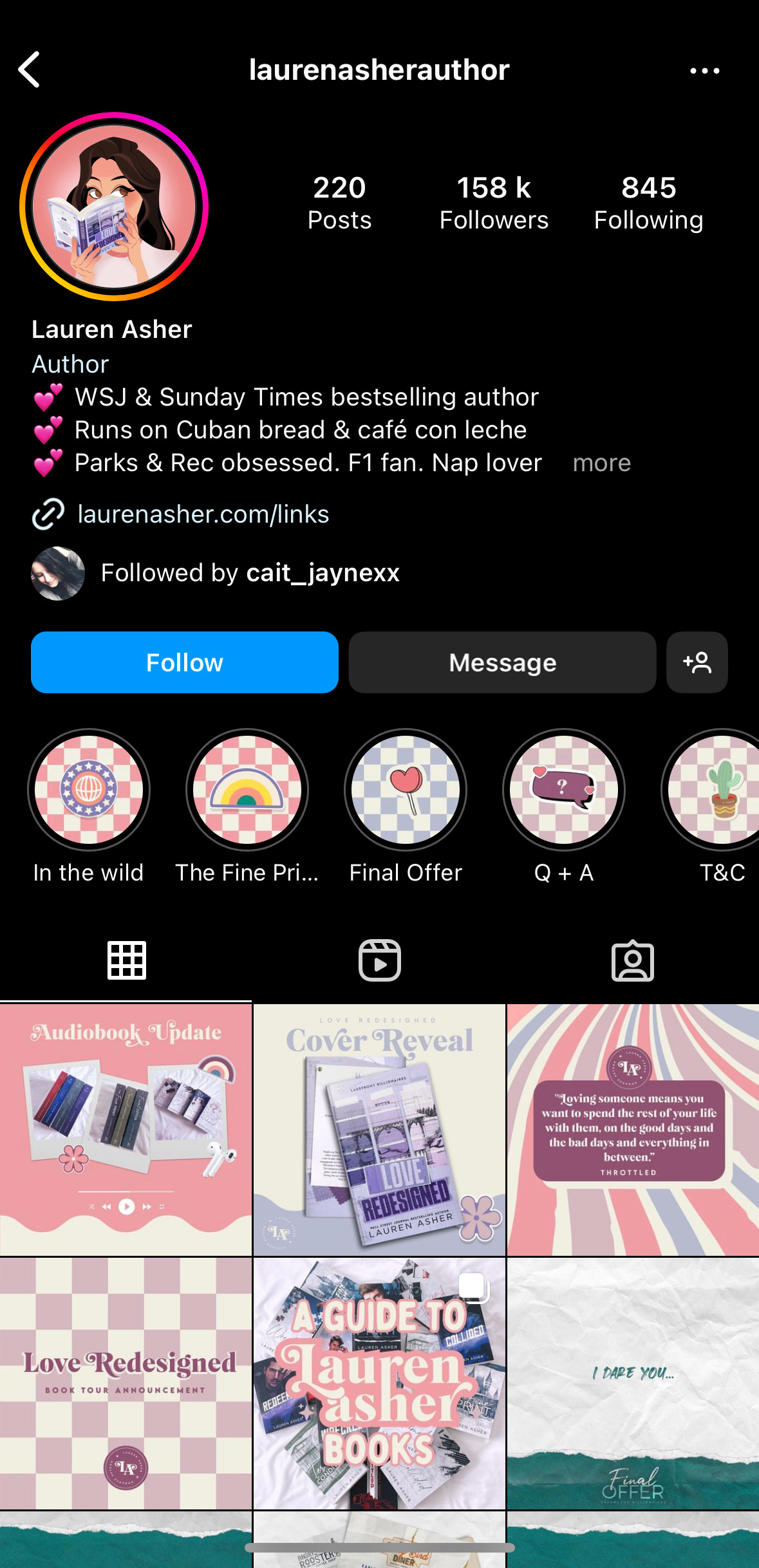The image size is (759, 1568).
Task: Open the Guide to Lauren Asher Books post
Action: tap(379, 1383)
